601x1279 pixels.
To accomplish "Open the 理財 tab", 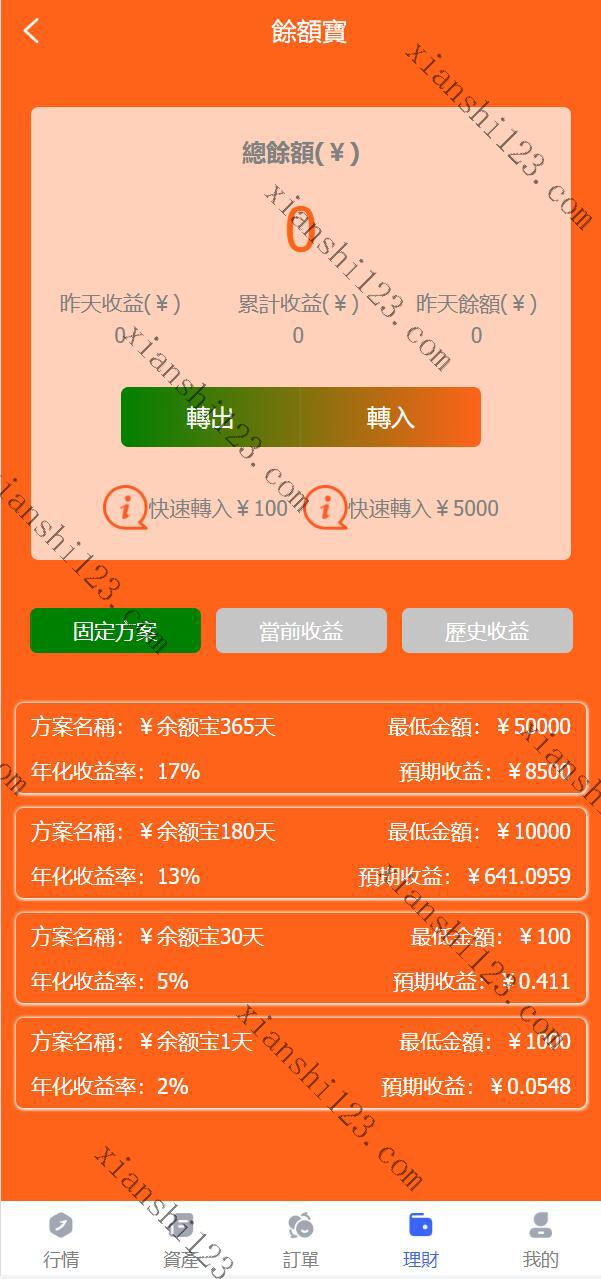I will coord(421,1239).
